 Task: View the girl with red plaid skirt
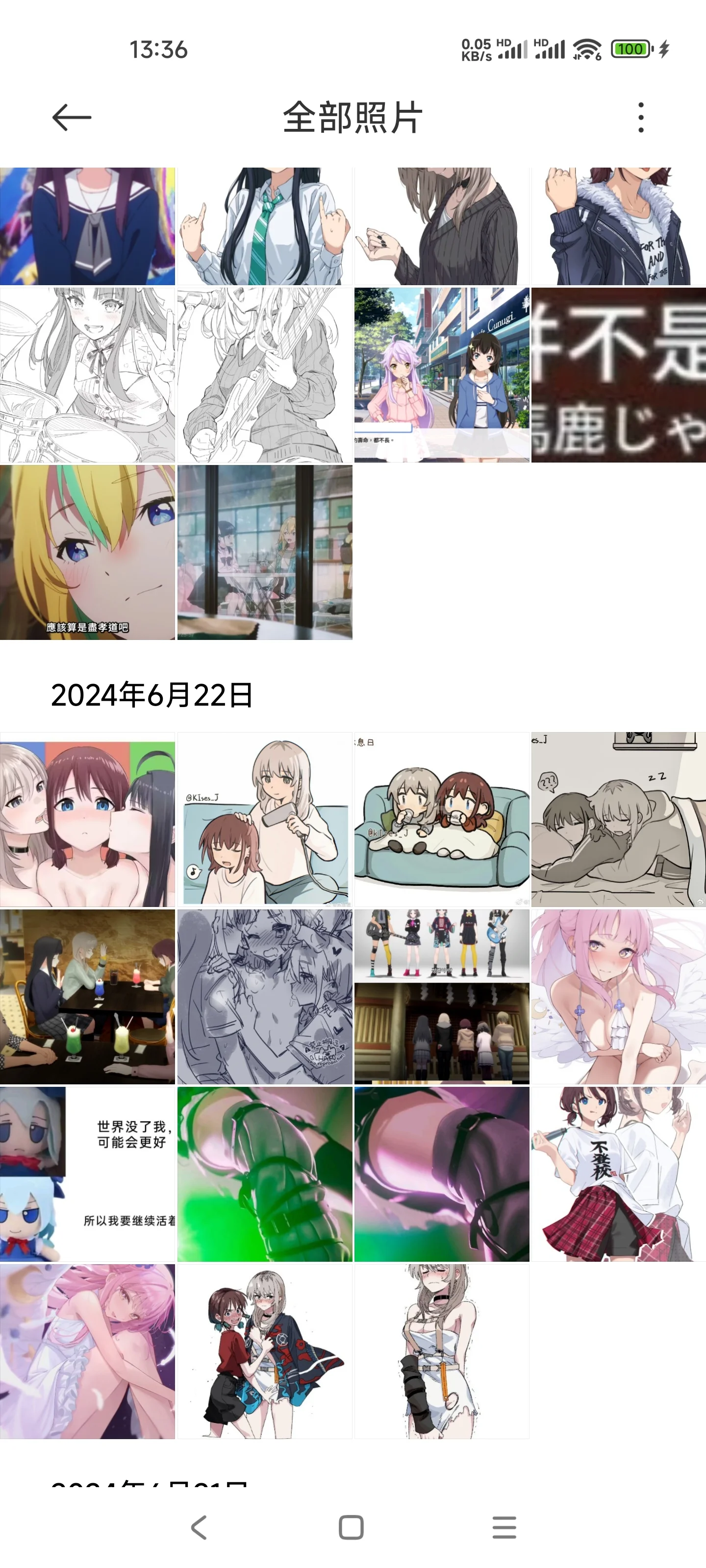point(618,1174)
